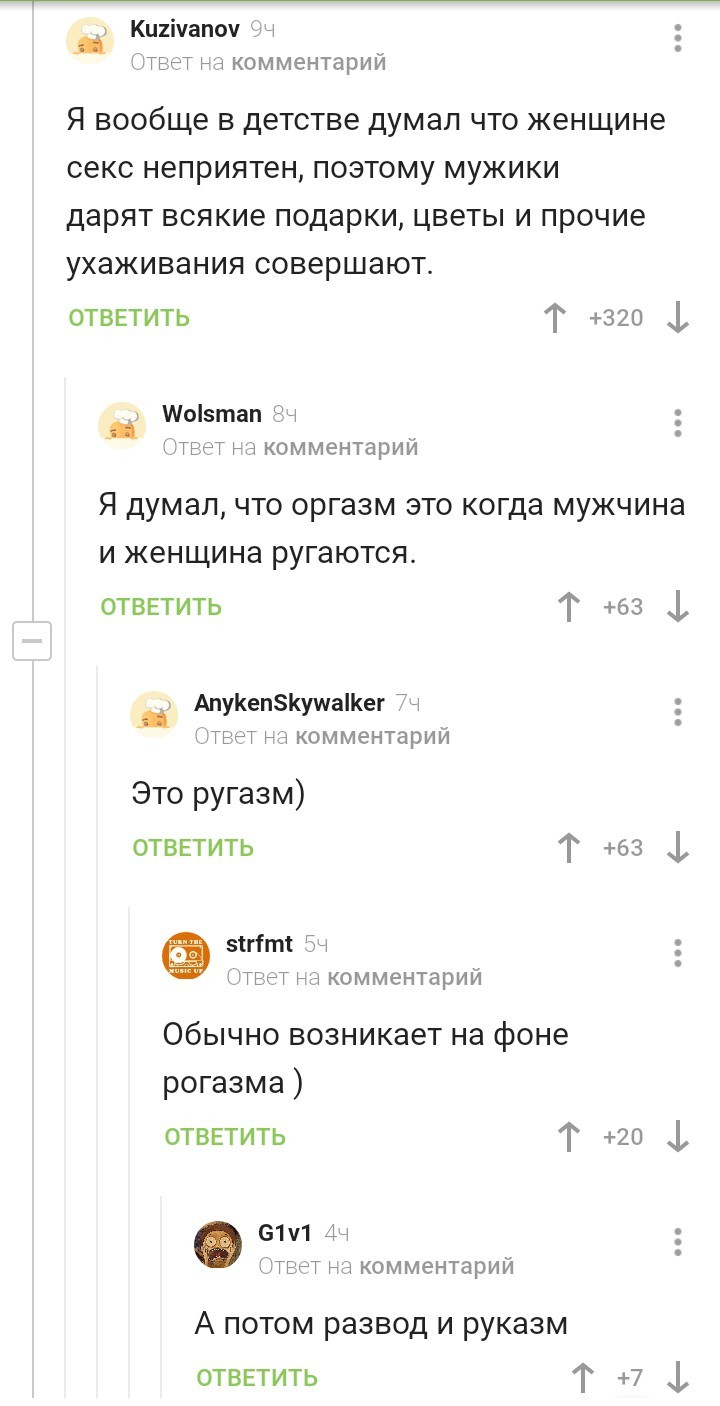Downvote Kuzivanov's comment
This screenshot has height=1406, width=720.
coord(678,318)
